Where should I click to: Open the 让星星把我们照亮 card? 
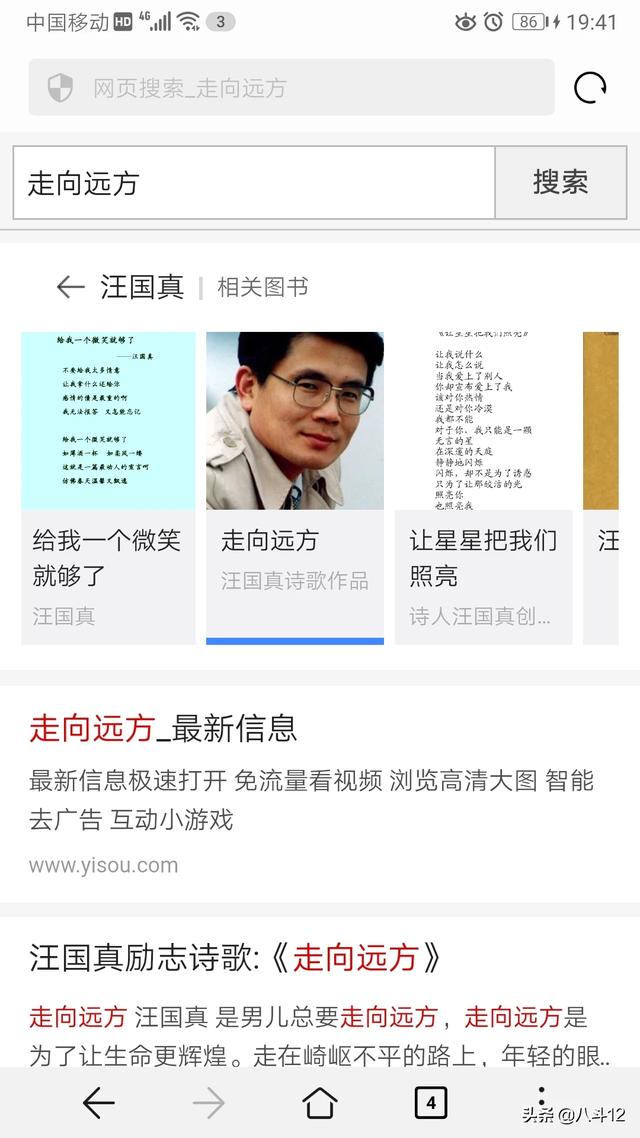[x=483, y=487]
